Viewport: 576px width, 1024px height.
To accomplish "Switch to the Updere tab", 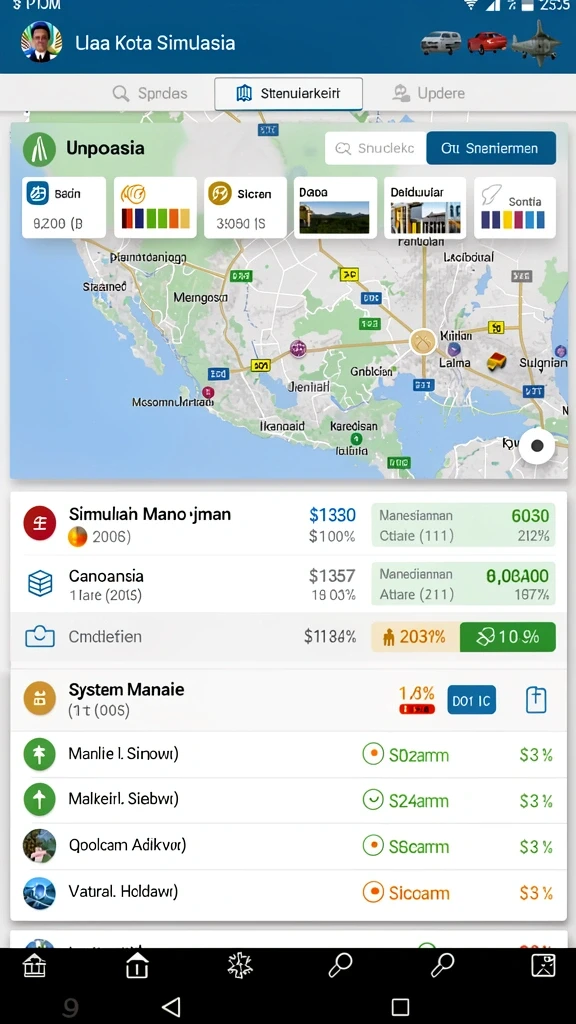I will click(428, 93).
